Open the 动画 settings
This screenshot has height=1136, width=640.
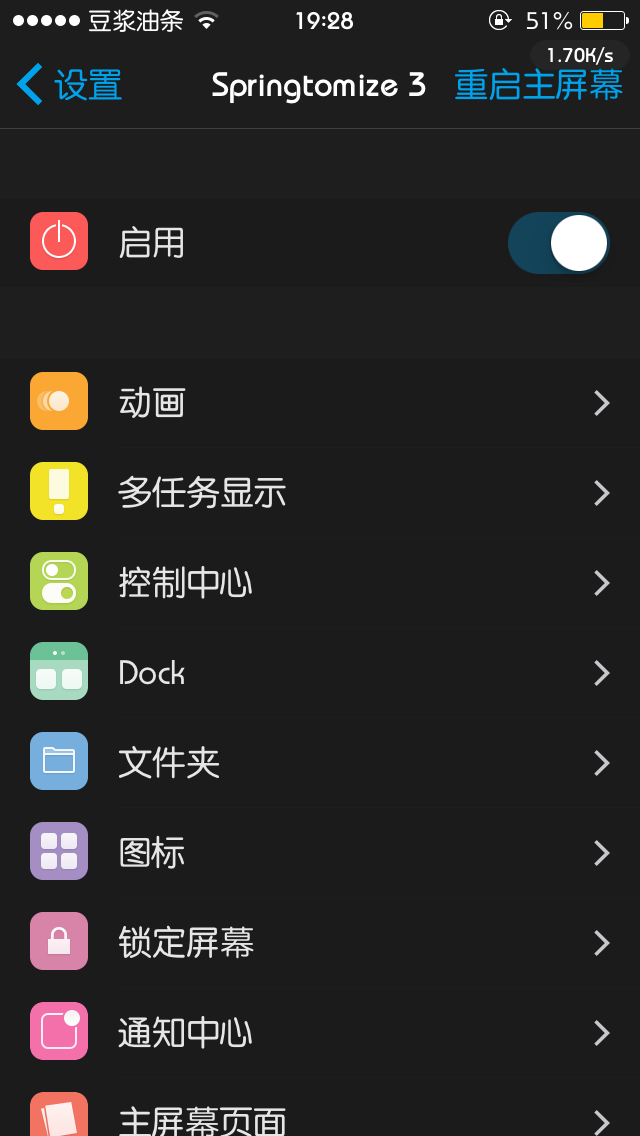coord(320,403)
